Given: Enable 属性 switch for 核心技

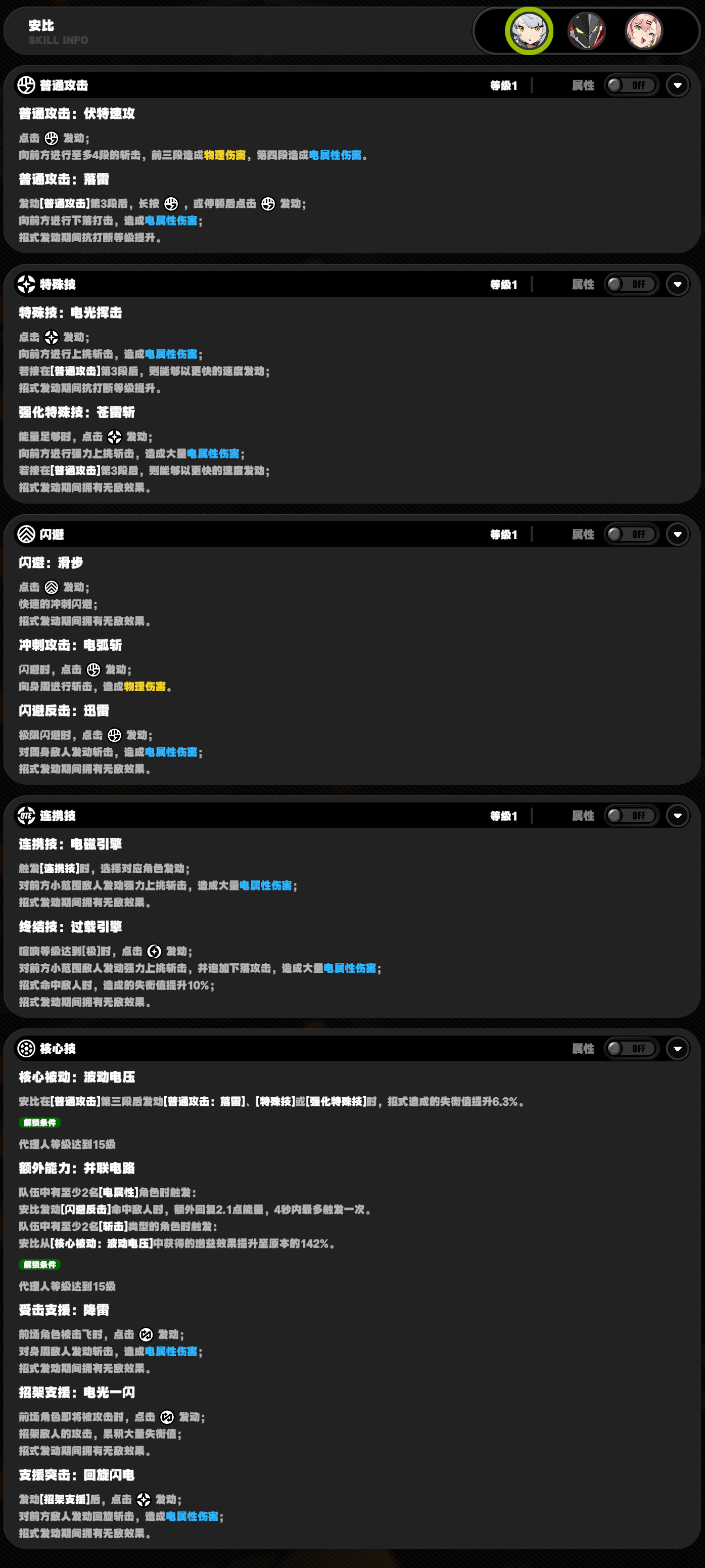Looking at the screenshot, I should [x=631, y=1048].
